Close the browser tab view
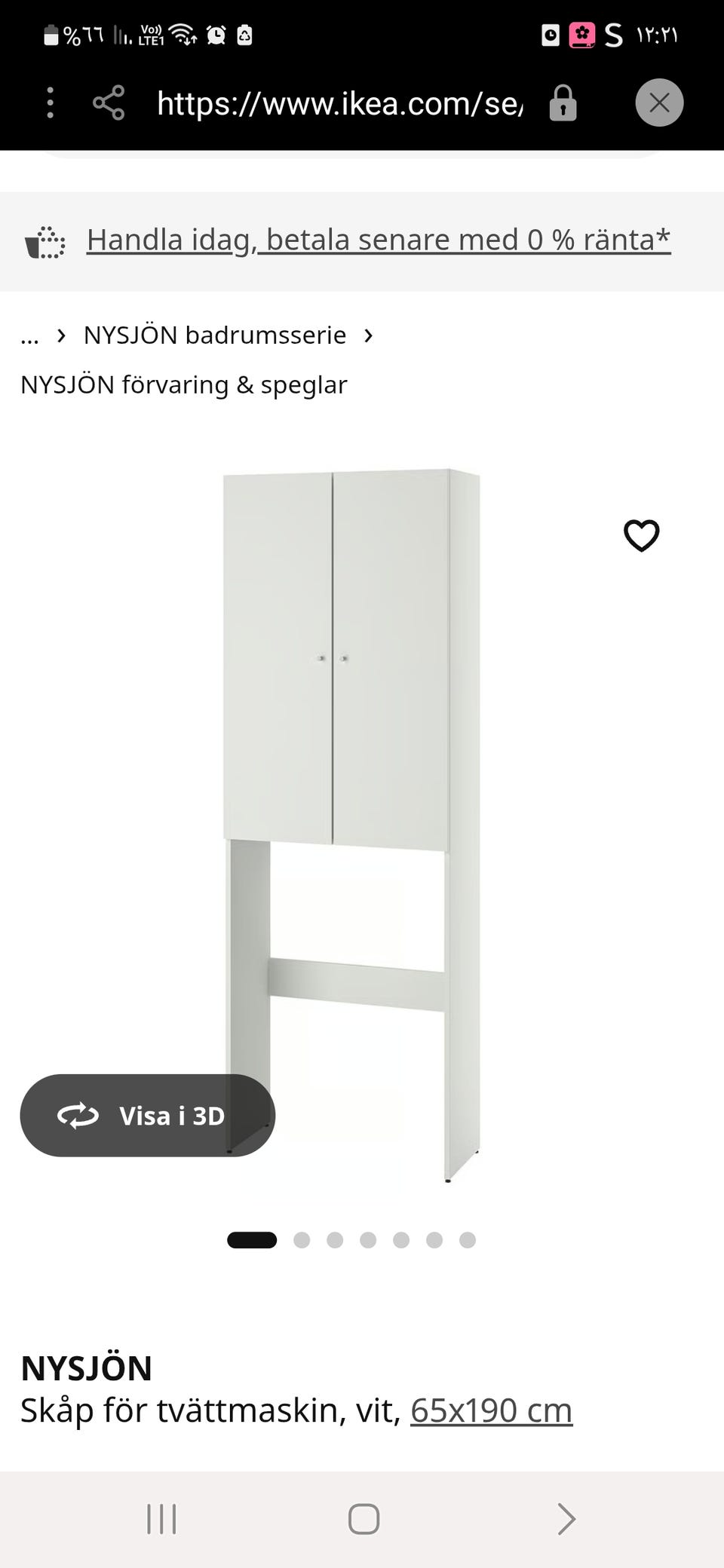Image resolution: width=724 pixels, height=1568 pixels. [659, 103]
